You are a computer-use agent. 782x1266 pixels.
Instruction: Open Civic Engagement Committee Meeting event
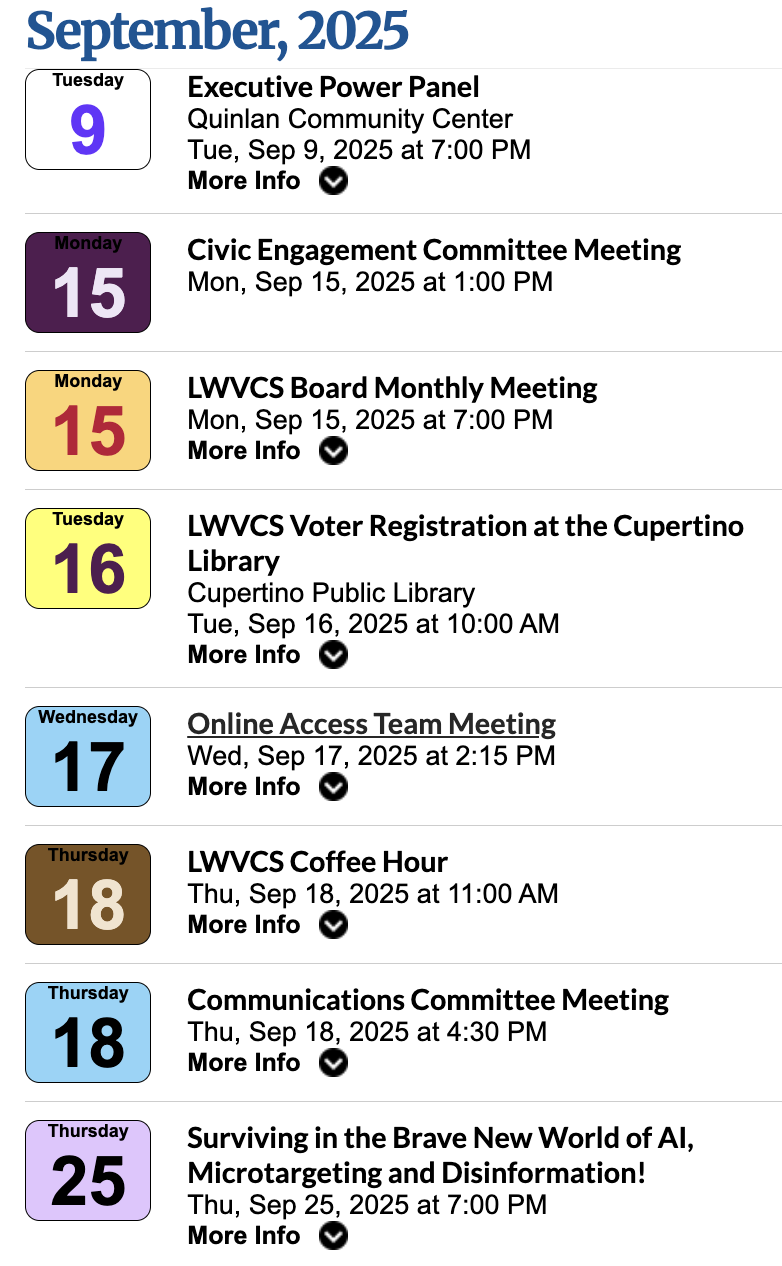tap(434, 250)
